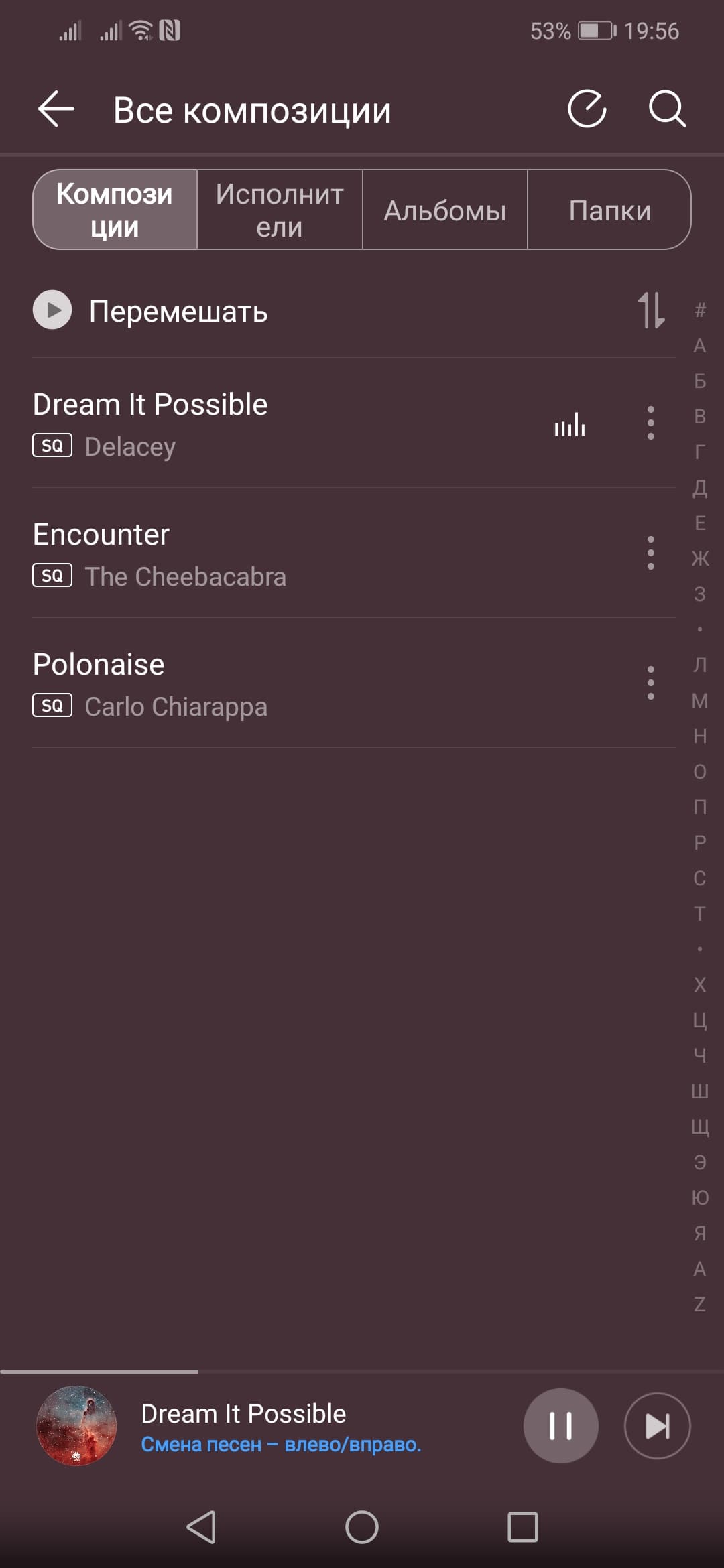Go back using the app bar arrow
This screenshot has width=724, height=1568.
[x=56, y=109]
